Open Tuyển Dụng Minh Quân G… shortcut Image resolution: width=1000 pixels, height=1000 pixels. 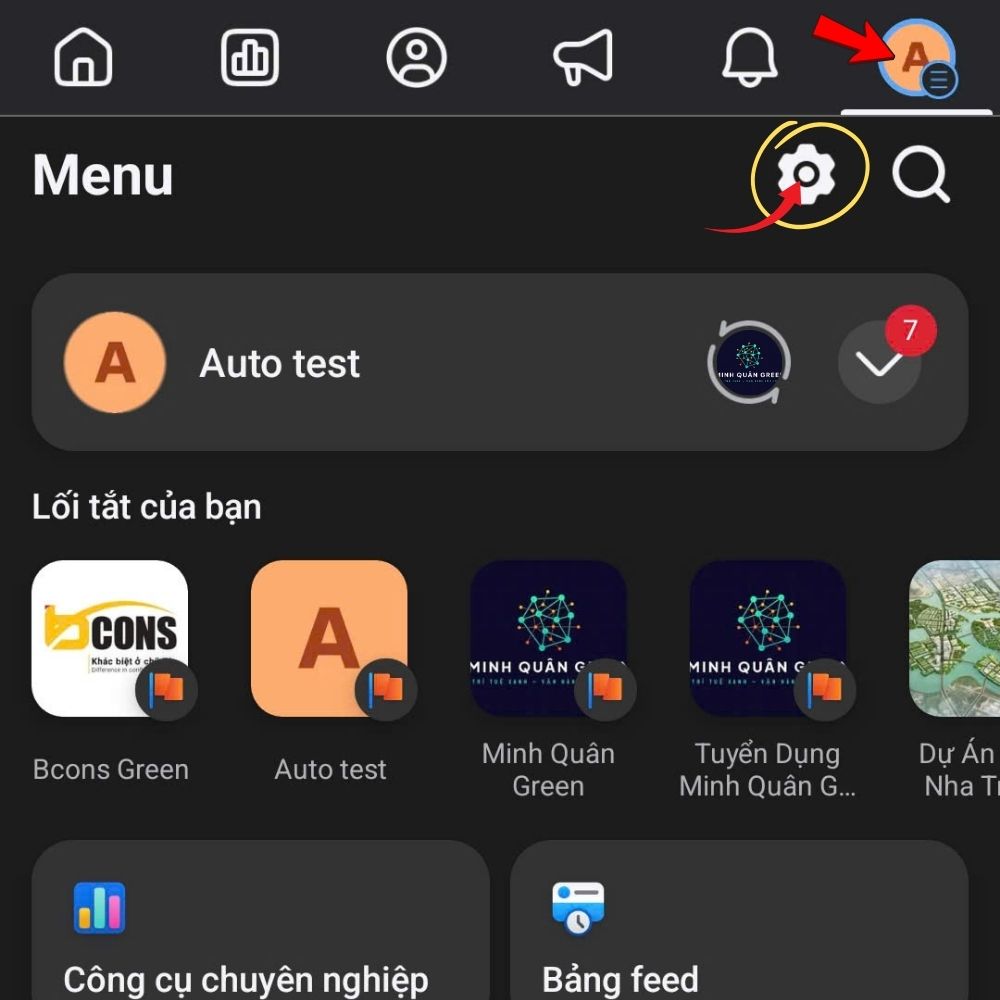click(x=767, y=640)
